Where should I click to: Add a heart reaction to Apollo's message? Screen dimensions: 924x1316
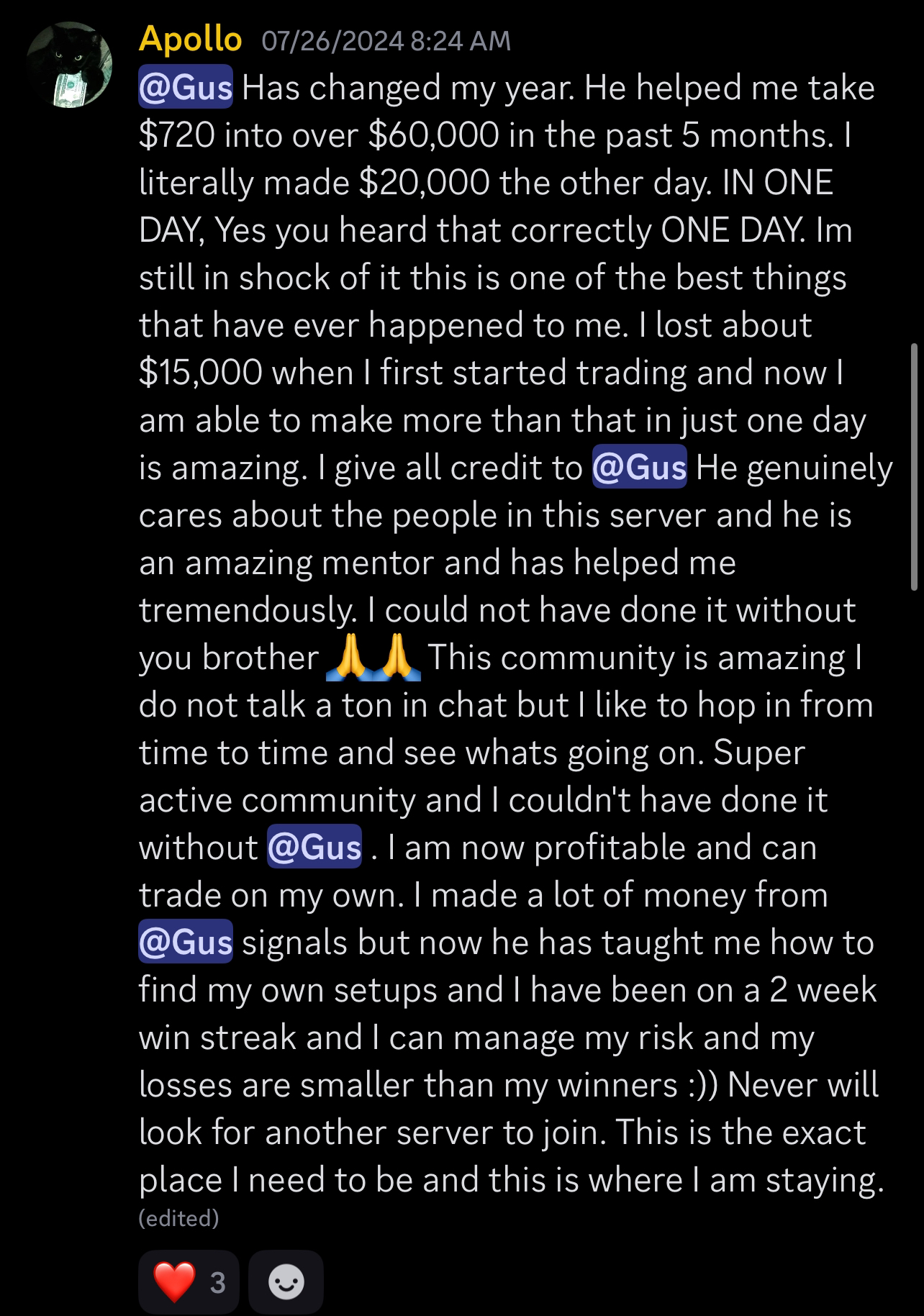(189, 1281)
